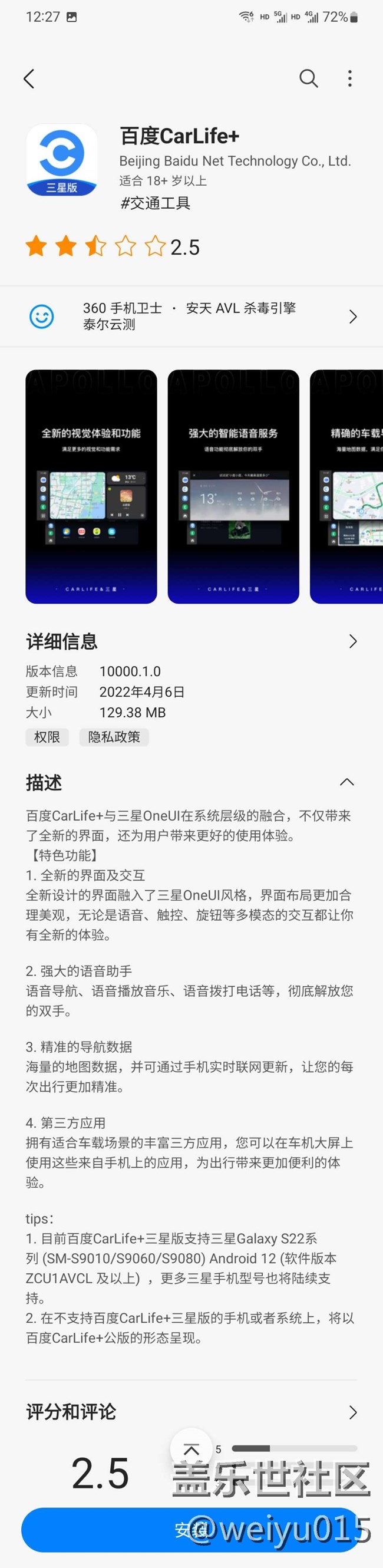This screenshot has width=383, height=1568.
Task: Open the Beijing Baidu Net Technology developer page
Action: point(235,162)
